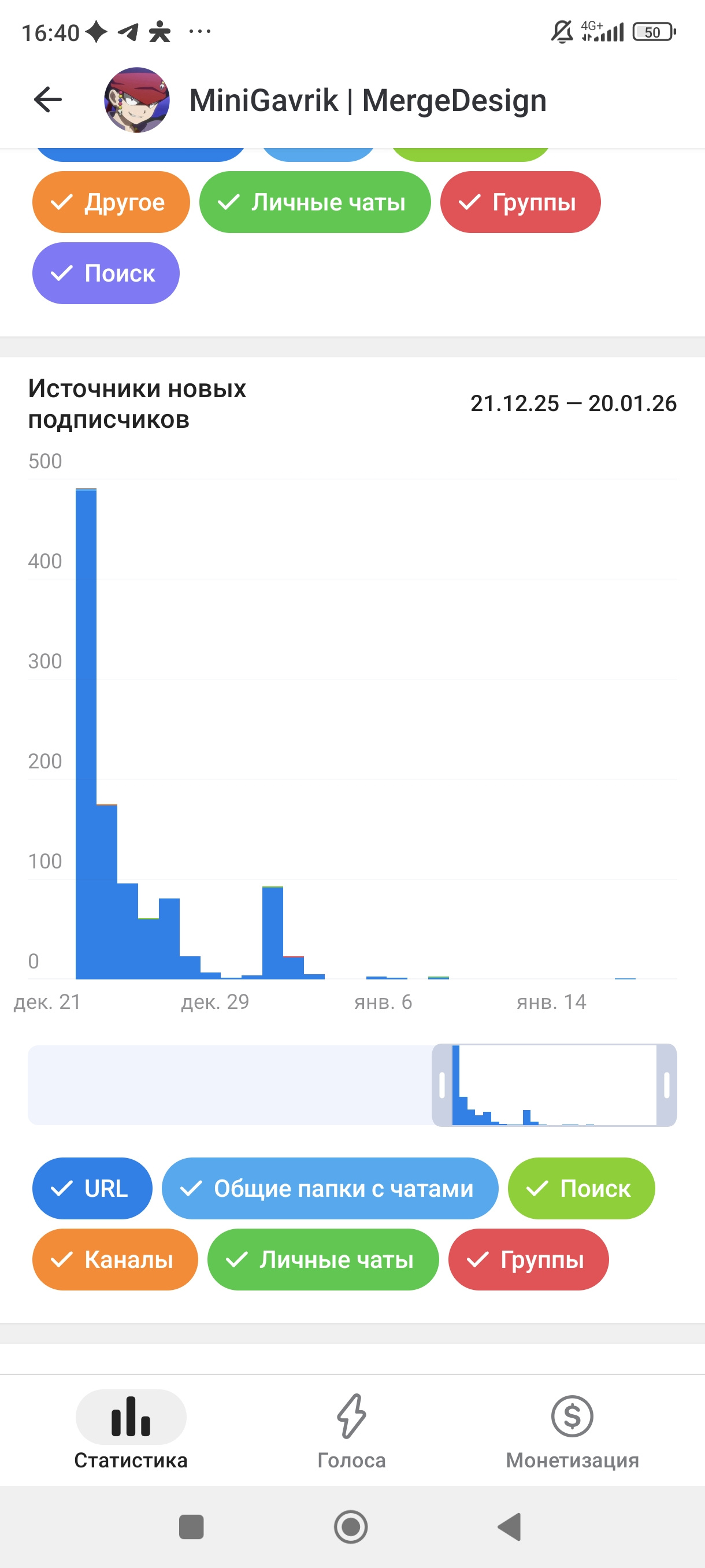The image size is (705, 1568).
Task: Toggle the purple Поиск filter chip
Action: (106, 273)
